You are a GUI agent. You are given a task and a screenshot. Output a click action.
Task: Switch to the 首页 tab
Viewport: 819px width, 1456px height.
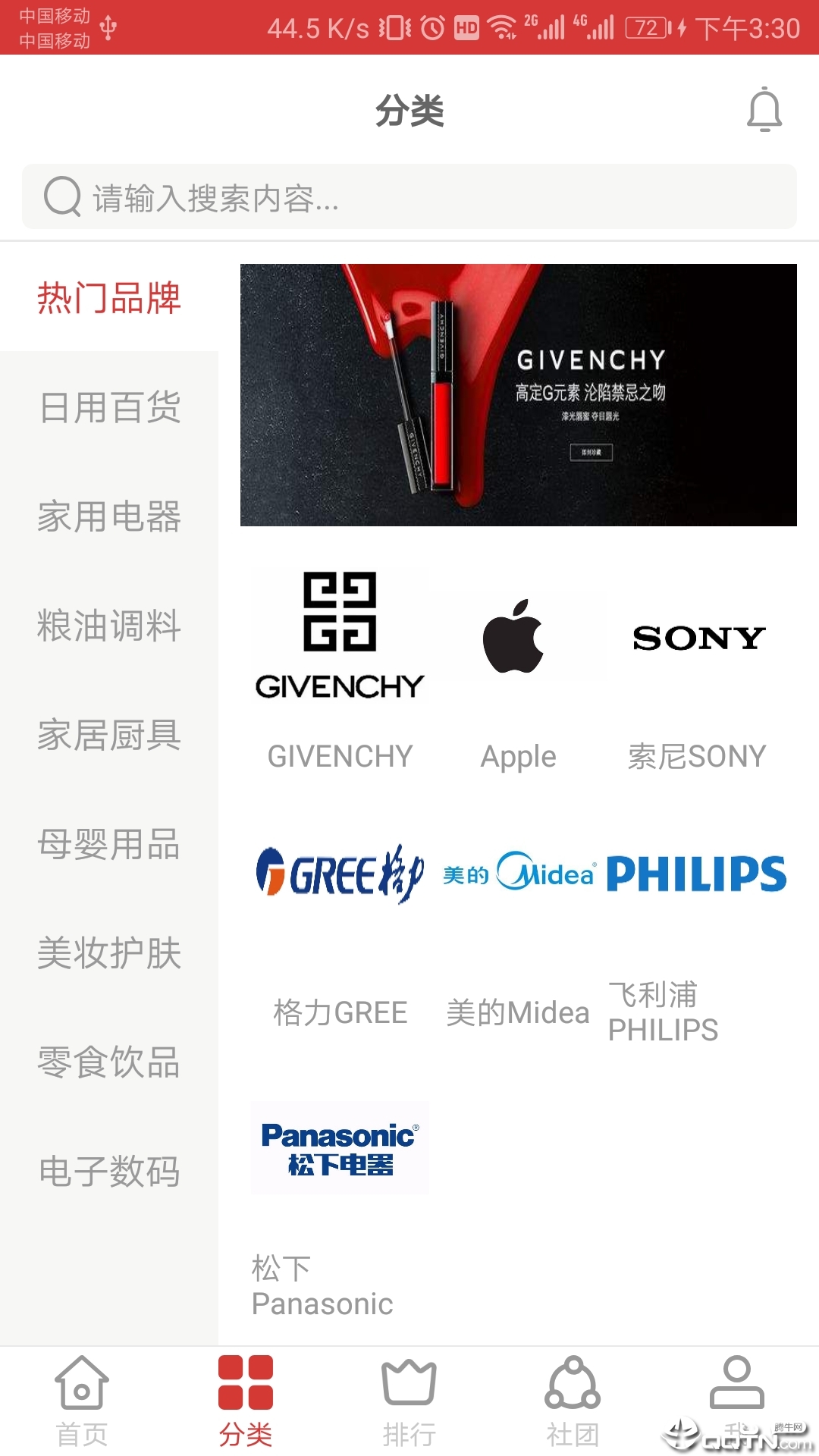pyautogui.click(x=82, y=1401)
